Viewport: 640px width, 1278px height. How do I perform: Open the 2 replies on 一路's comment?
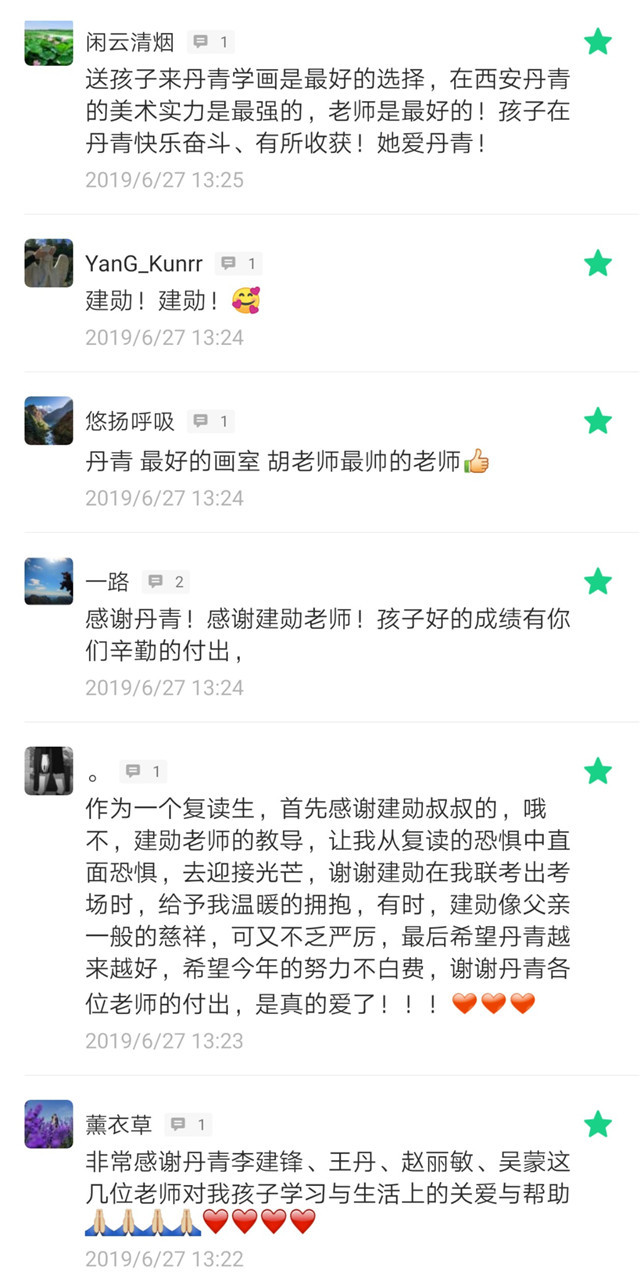pyautogui.click(x=165, y=582)
